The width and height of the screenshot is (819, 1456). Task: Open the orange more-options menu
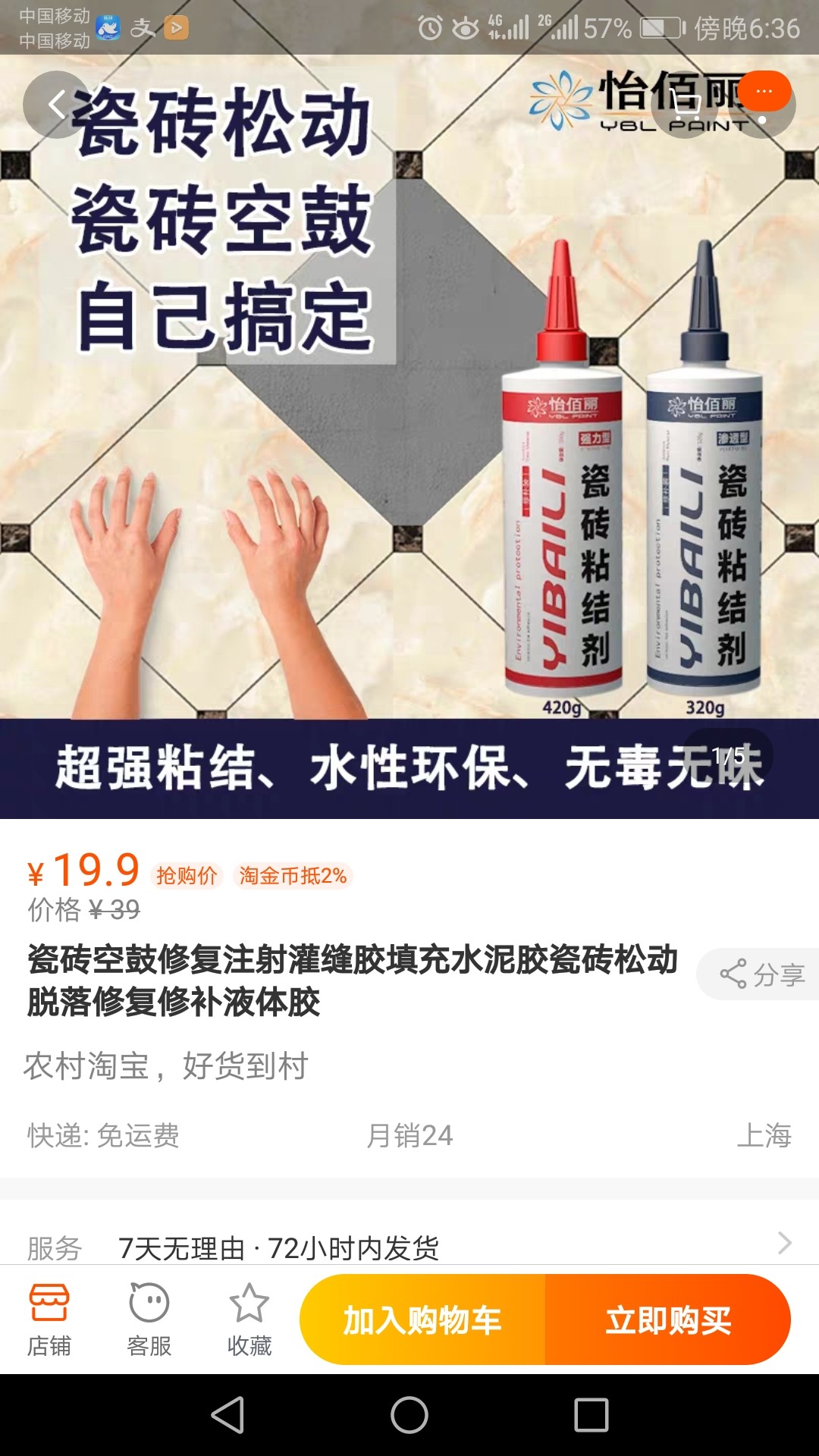coord(764,91)
